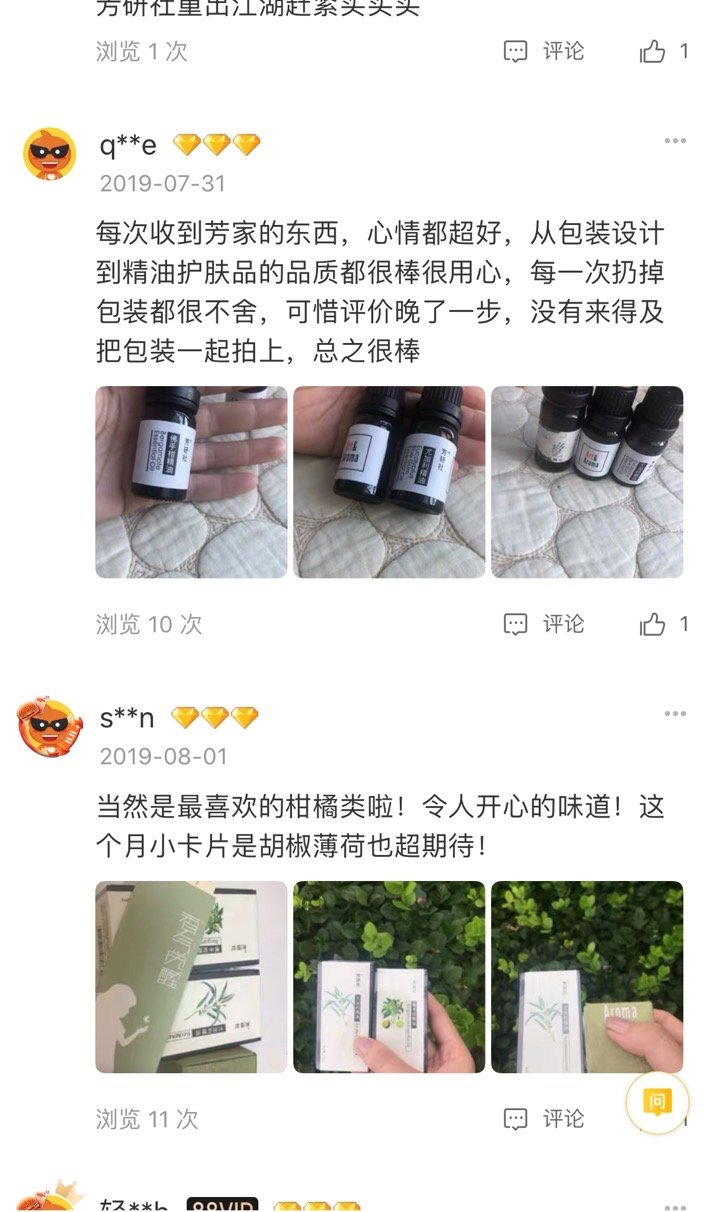Comment on s**n's review
This screenshot has width=714, height=1212.
(x=544, y=1118)
